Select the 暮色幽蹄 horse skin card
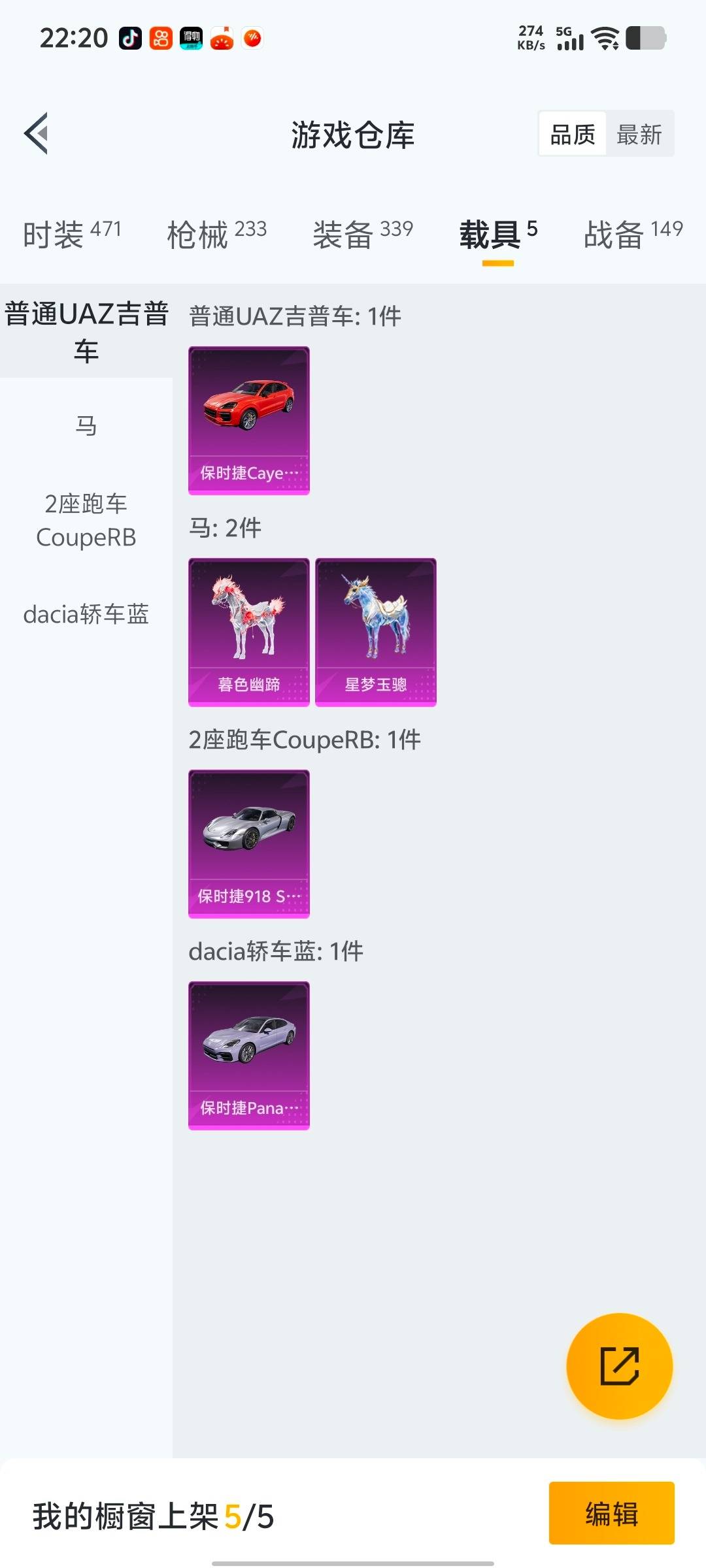The image size is (706, 1568). (248, 630)
